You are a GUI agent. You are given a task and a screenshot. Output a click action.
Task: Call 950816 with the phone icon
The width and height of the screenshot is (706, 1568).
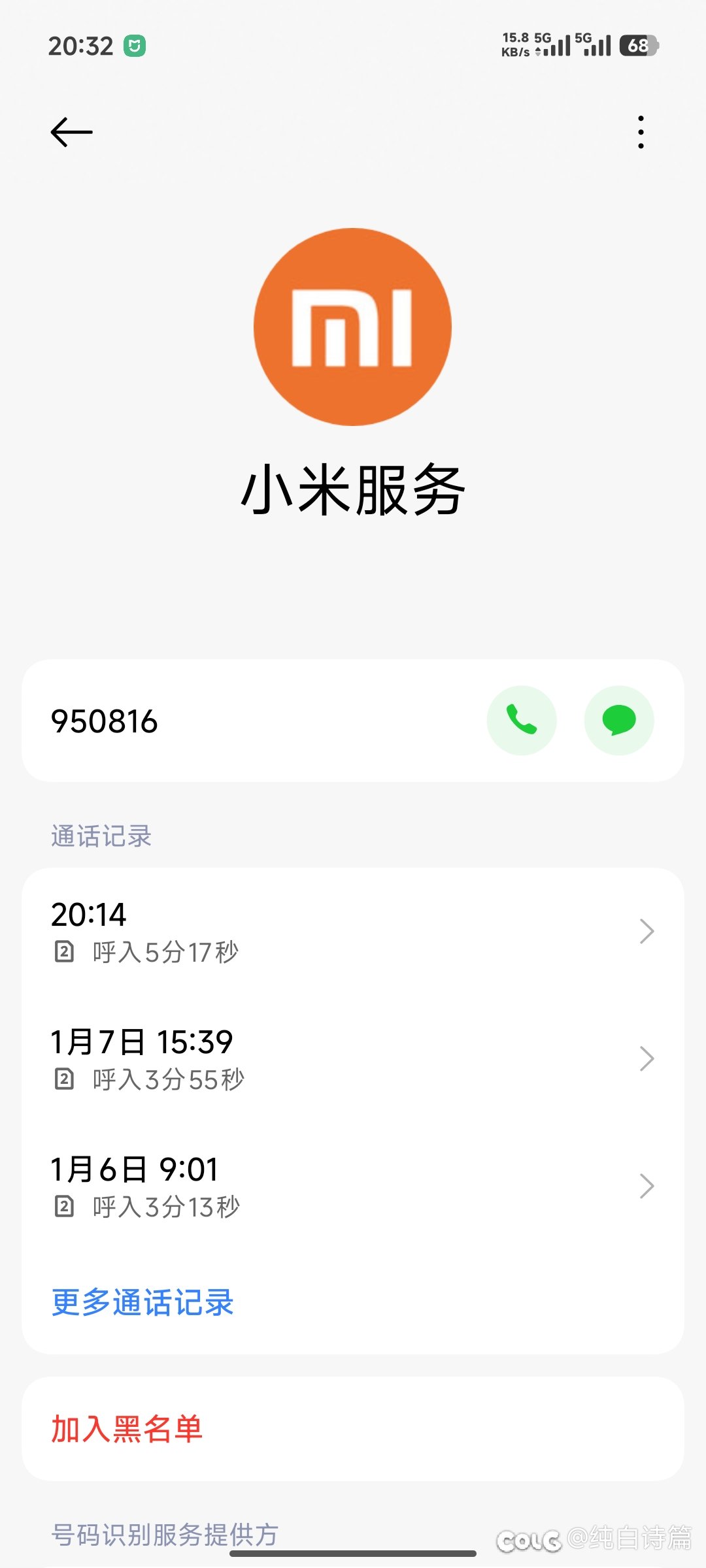pyautogui.click(x=522, y=720)
